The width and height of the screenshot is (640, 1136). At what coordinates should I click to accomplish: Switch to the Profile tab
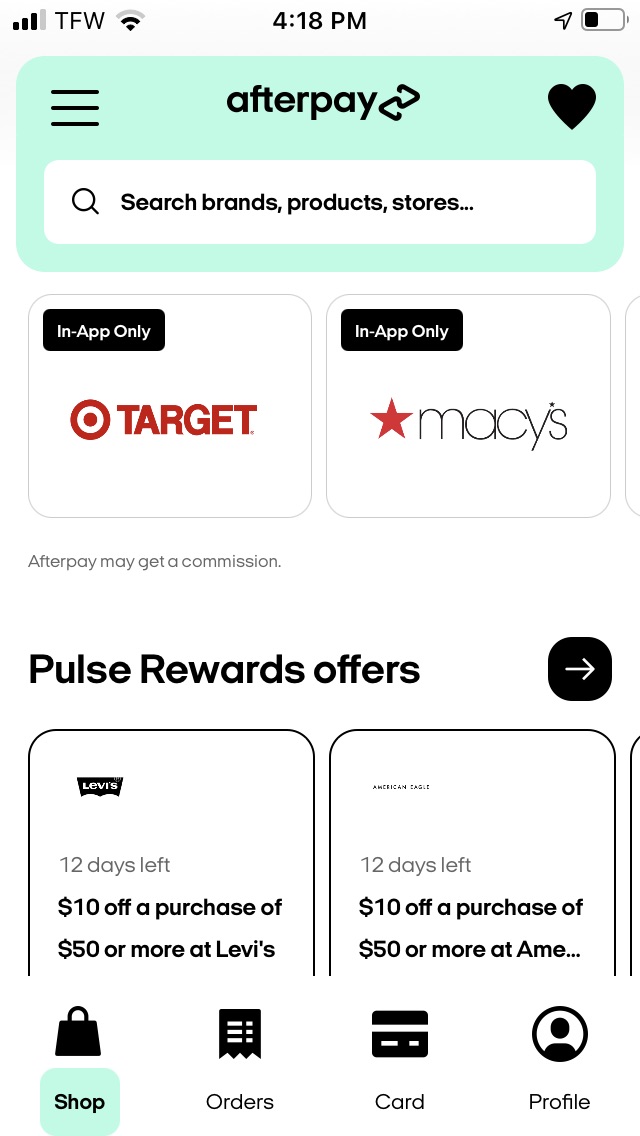(559, 1062)
